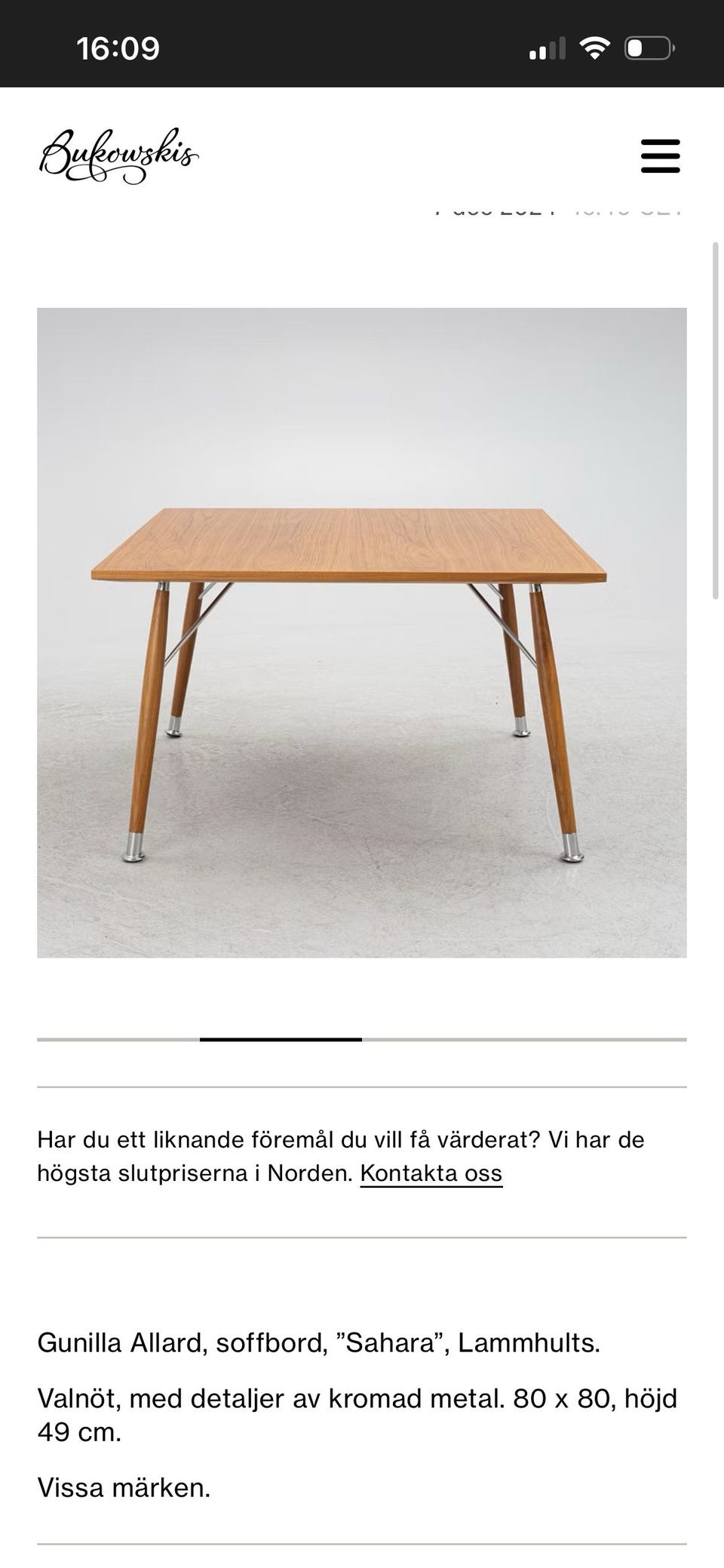Open the hamburger navigation menu

coord(660,157)
